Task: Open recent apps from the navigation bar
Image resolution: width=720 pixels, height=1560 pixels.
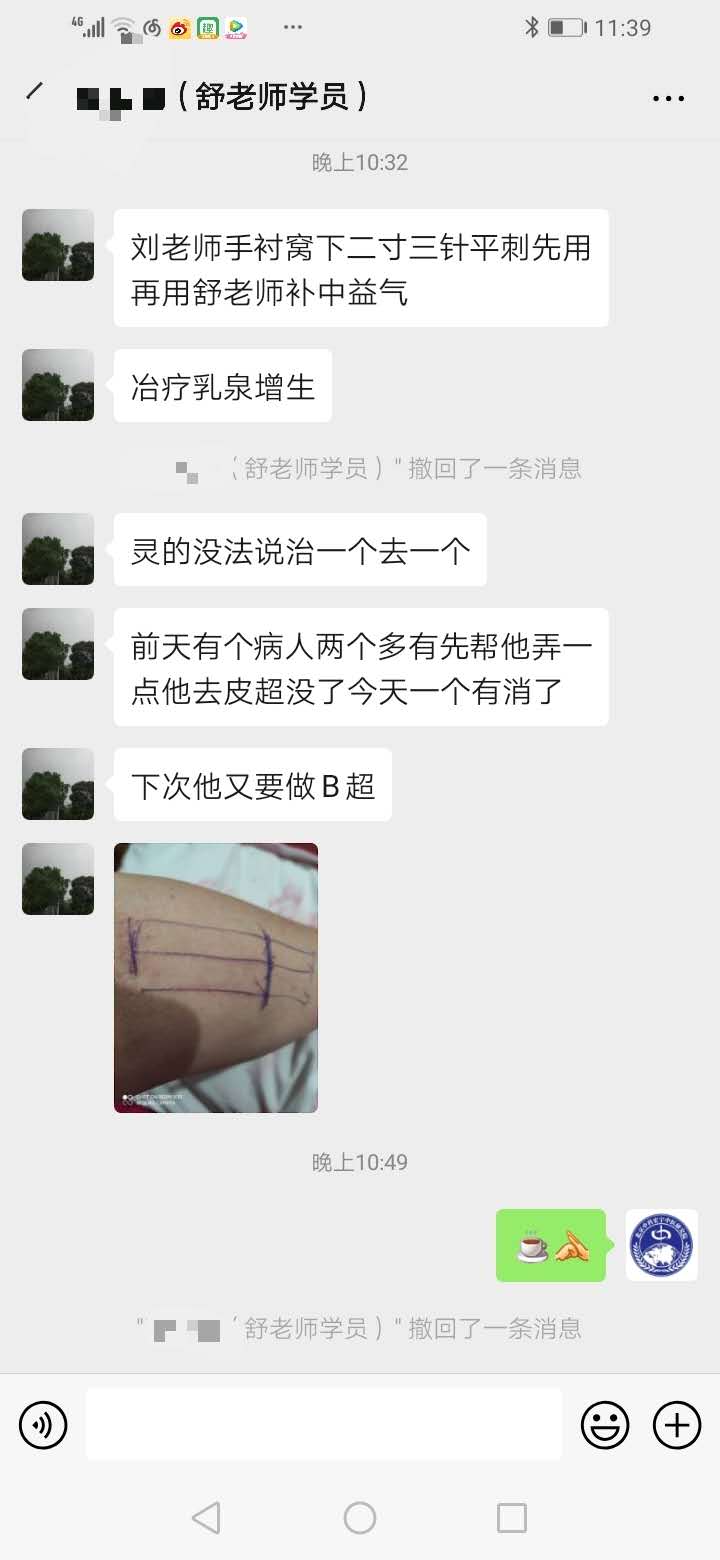Action: [x=512, y=1517]
